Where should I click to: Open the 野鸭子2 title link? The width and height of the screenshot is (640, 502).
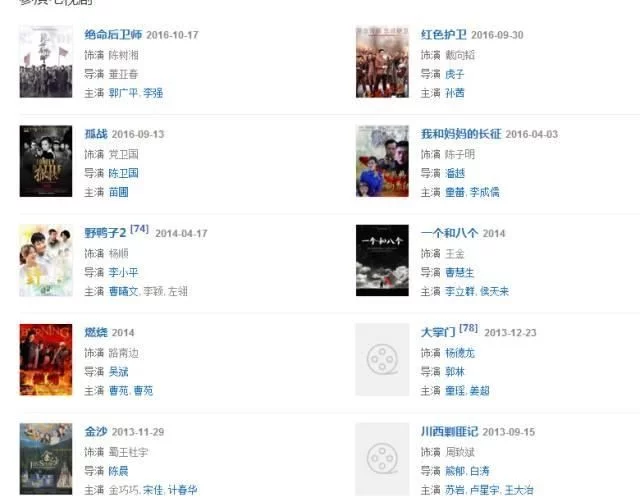(104, 233)
